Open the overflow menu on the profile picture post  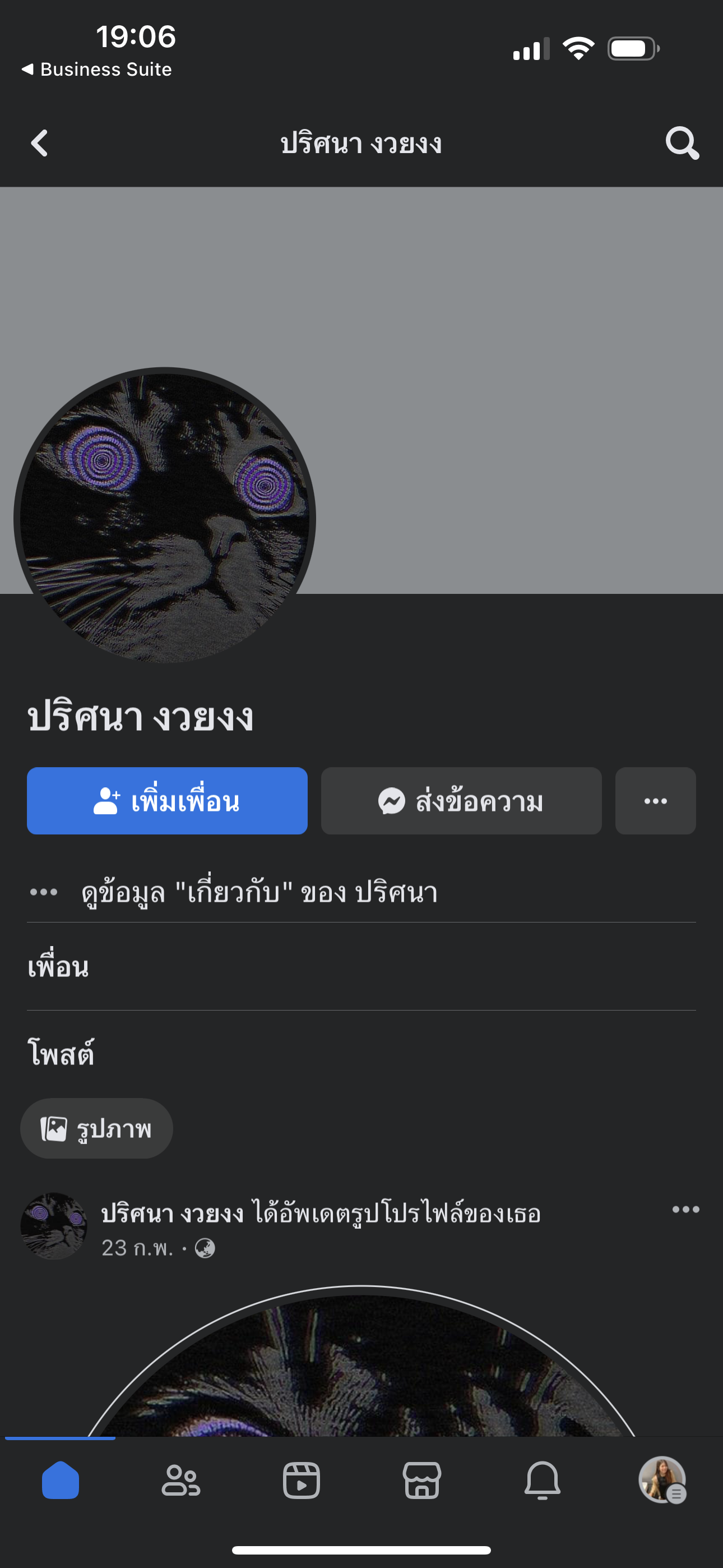click(x=685, y=1210)
